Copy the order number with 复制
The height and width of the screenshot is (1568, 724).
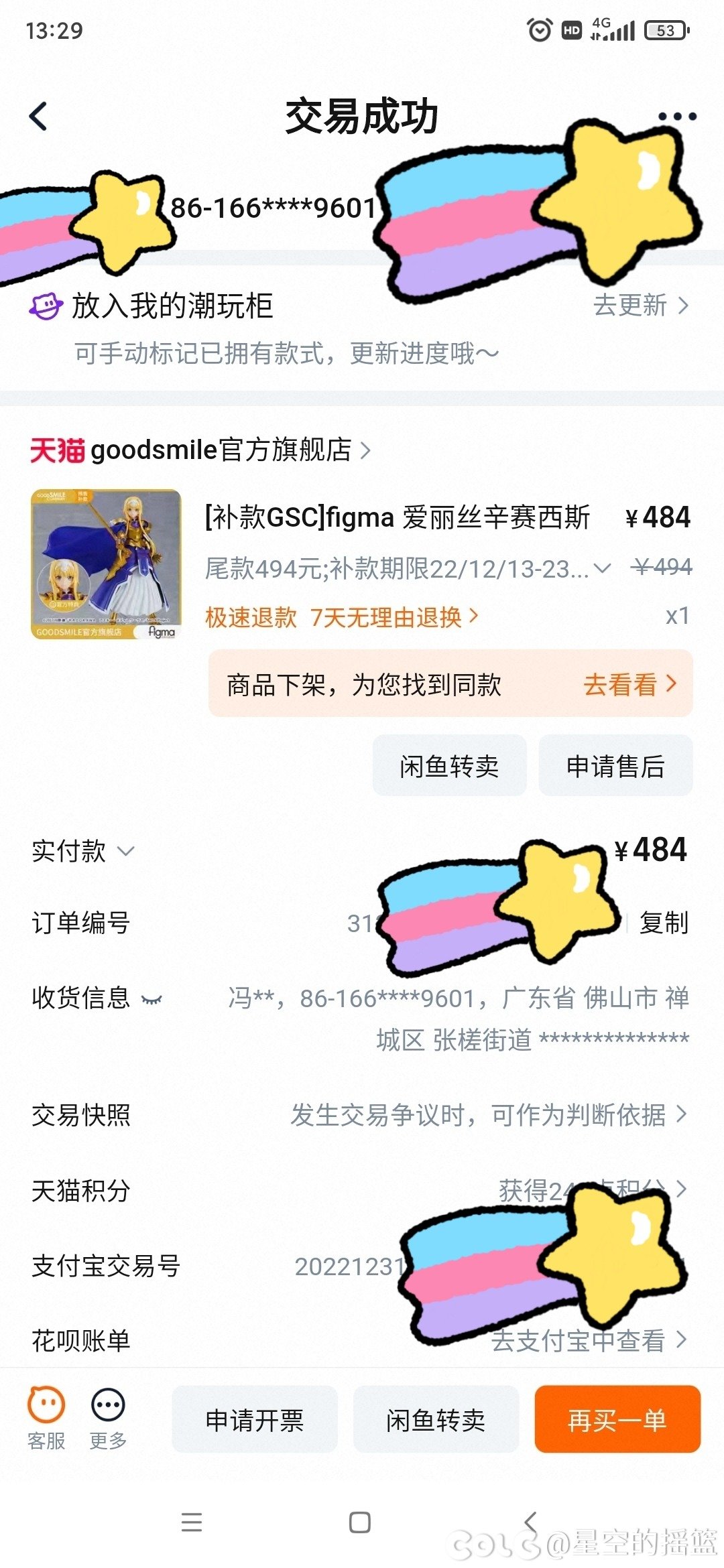tap(664, 923)
